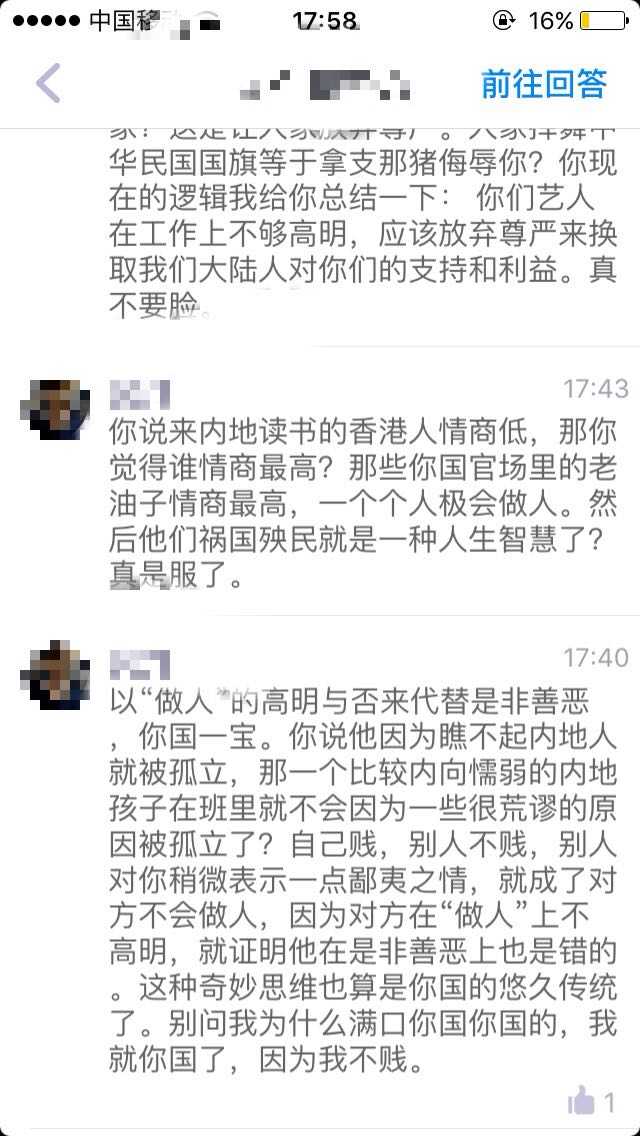
Task: Open the avatar of the 17:43 commenter
Action: coord(55,409)
